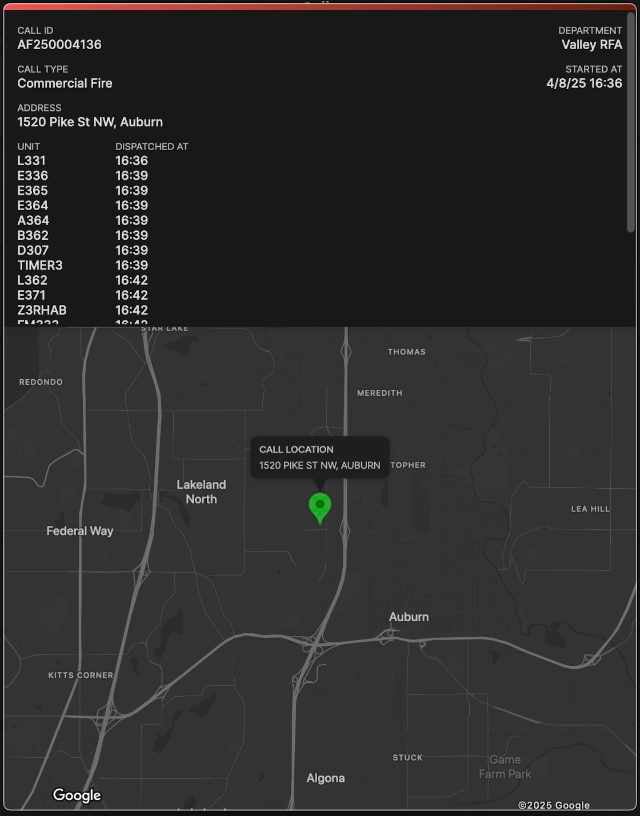Tap the green call location pin

pos(320,506)
